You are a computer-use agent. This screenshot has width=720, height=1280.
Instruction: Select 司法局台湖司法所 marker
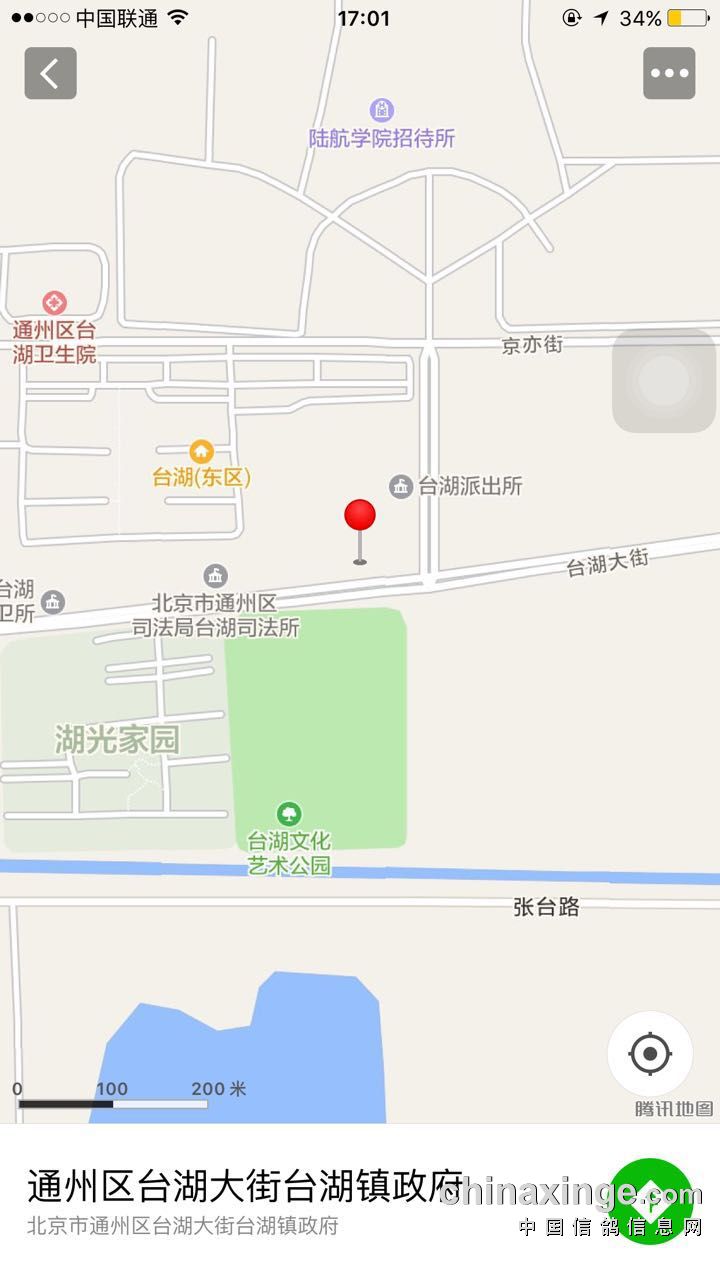(x=215, y=576)
